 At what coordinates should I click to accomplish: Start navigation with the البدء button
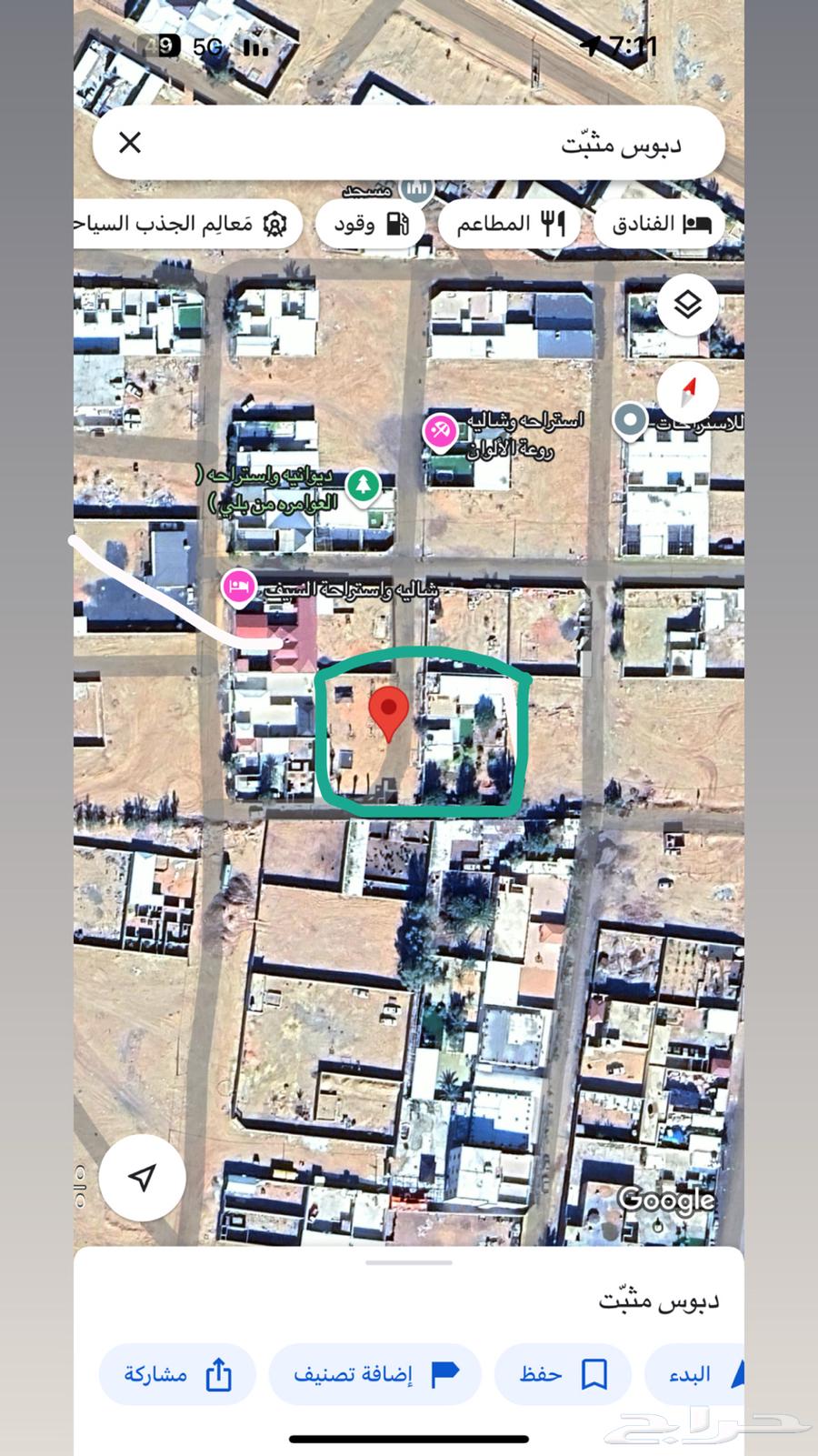click(x=700, y=1374)
